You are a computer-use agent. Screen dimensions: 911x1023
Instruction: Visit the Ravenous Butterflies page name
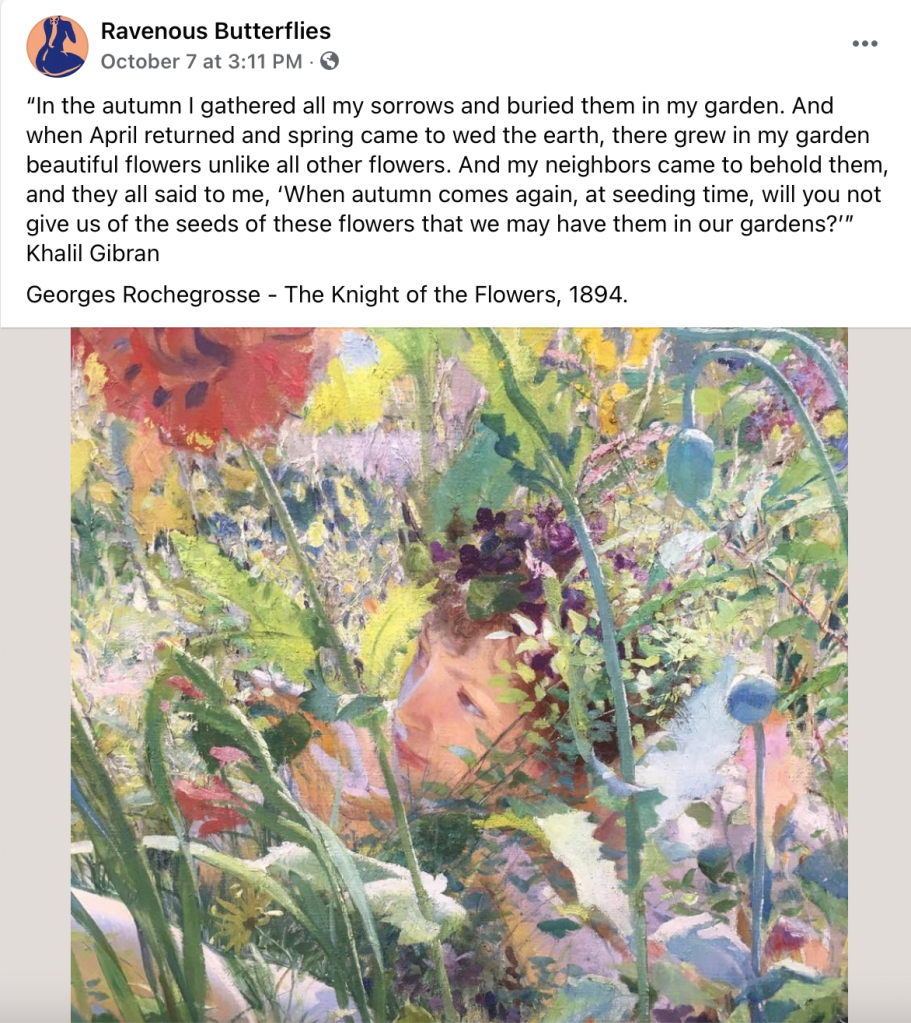tap(215, 31)
